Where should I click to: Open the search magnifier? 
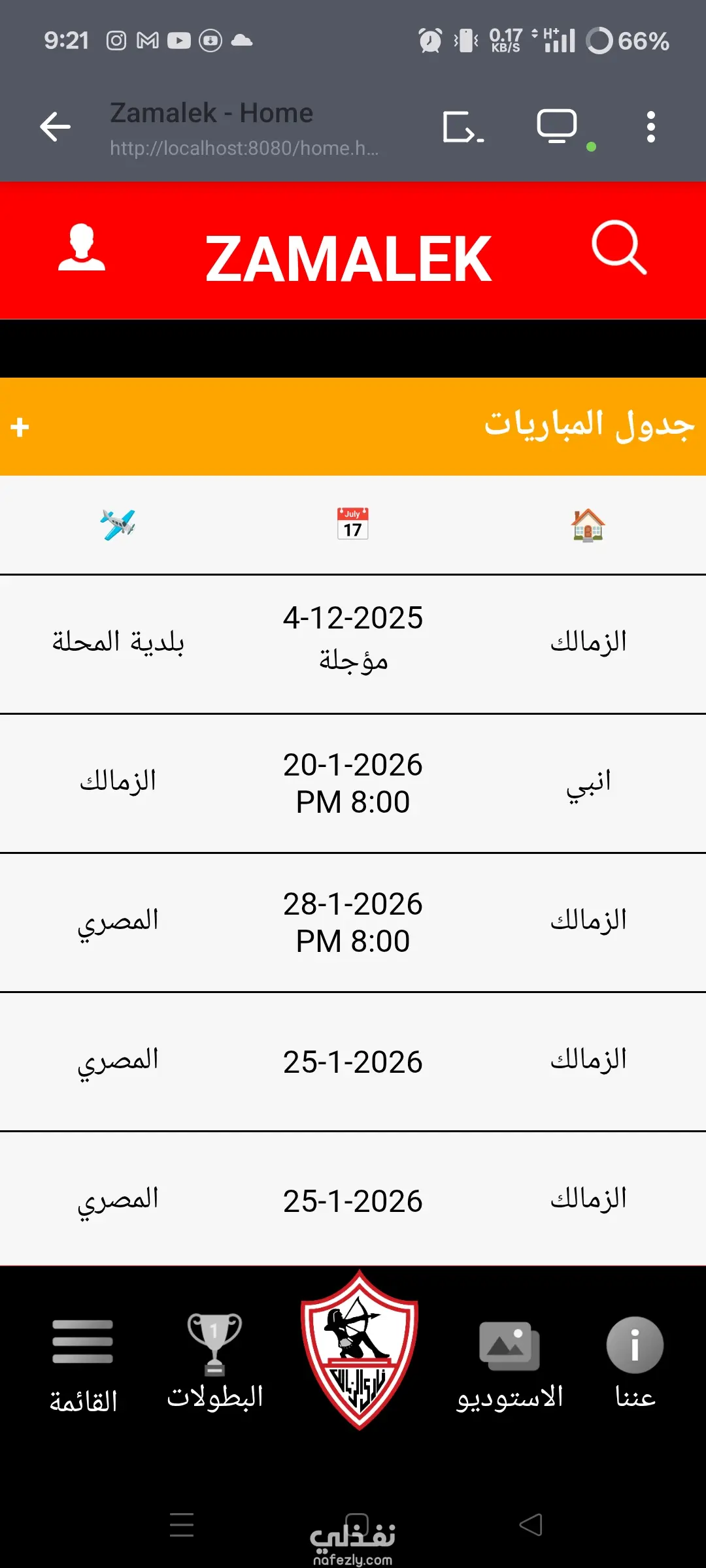[x=618, y=248]
